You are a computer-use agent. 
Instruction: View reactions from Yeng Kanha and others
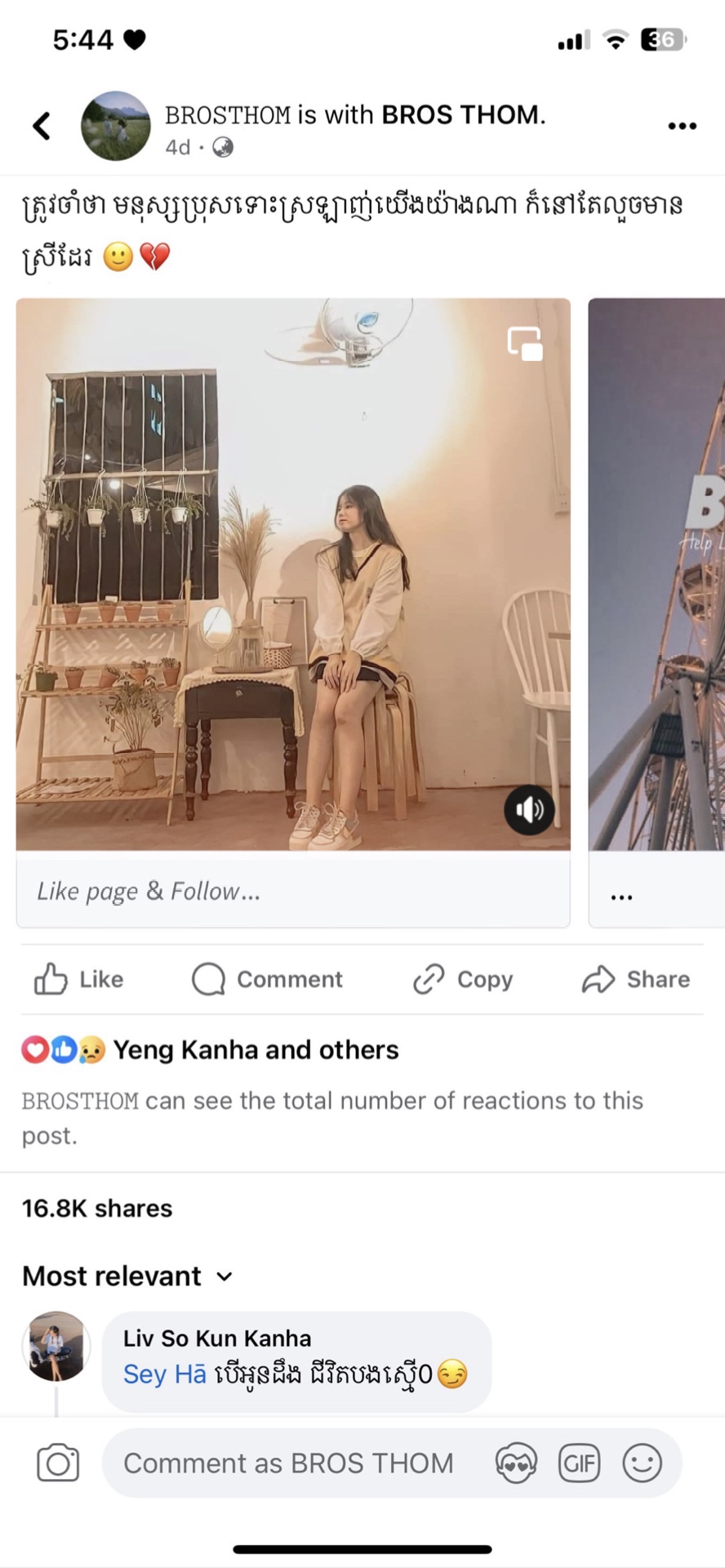[211, 1049]
